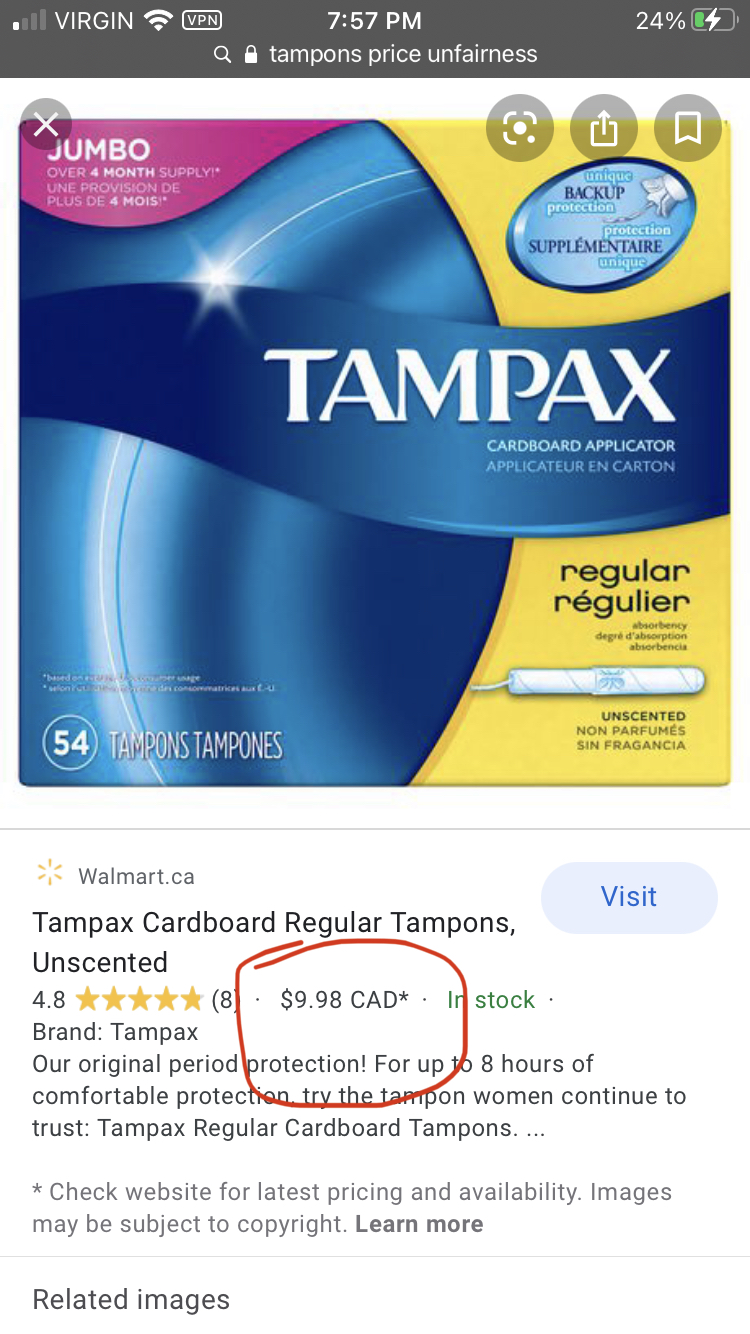
Task: Visit the Walmart.ca page
Action: [x=628, y=897]
